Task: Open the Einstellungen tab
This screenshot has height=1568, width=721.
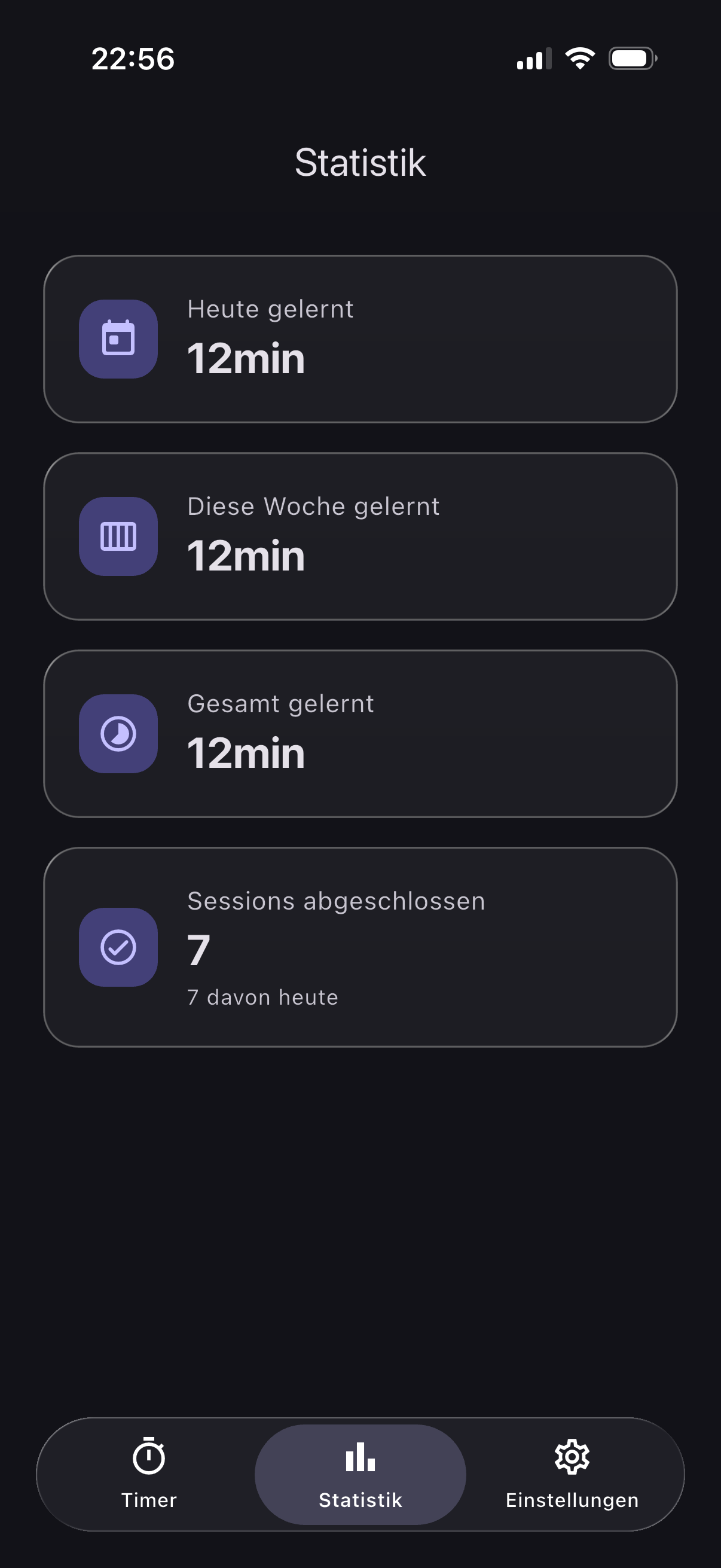Action: point(572,1474)
